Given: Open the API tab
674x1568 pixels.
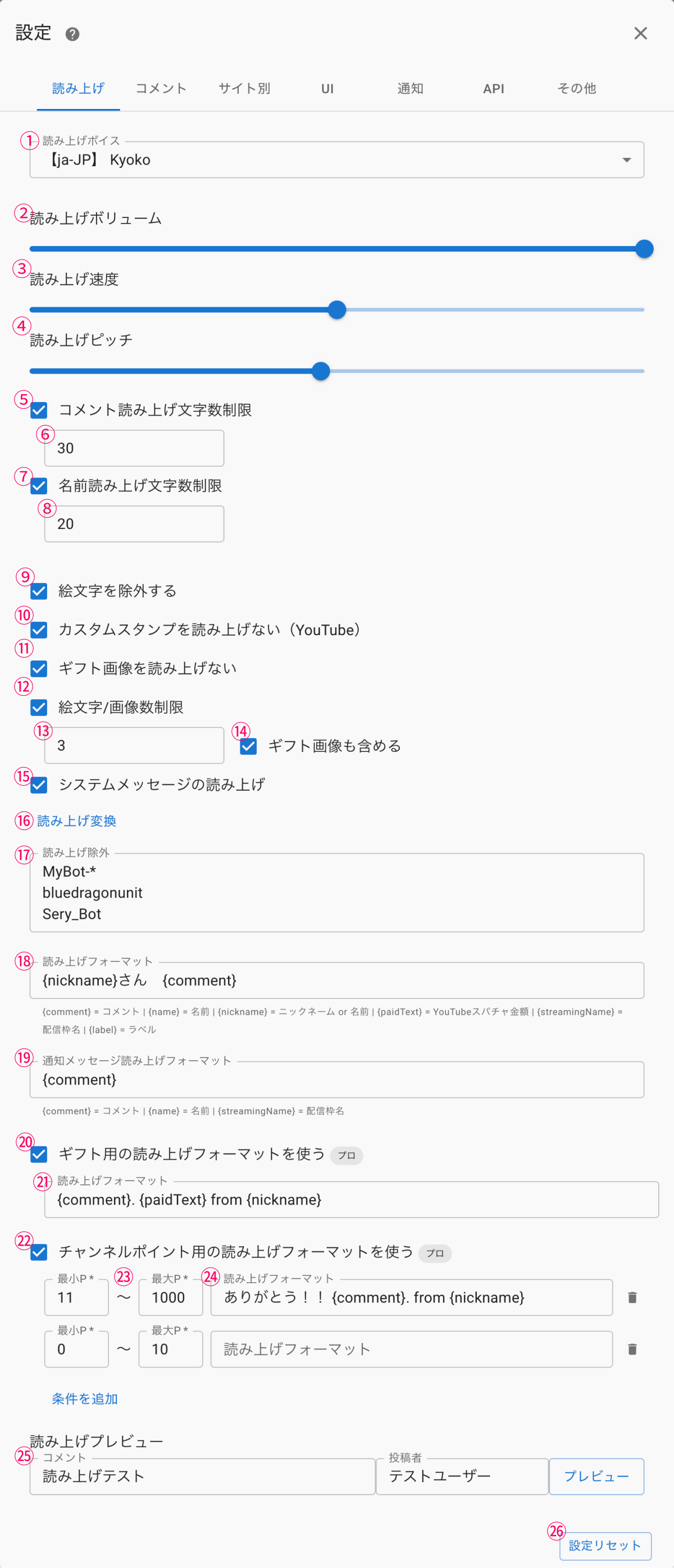Looking at the screenshot, I should click(493, 89).
